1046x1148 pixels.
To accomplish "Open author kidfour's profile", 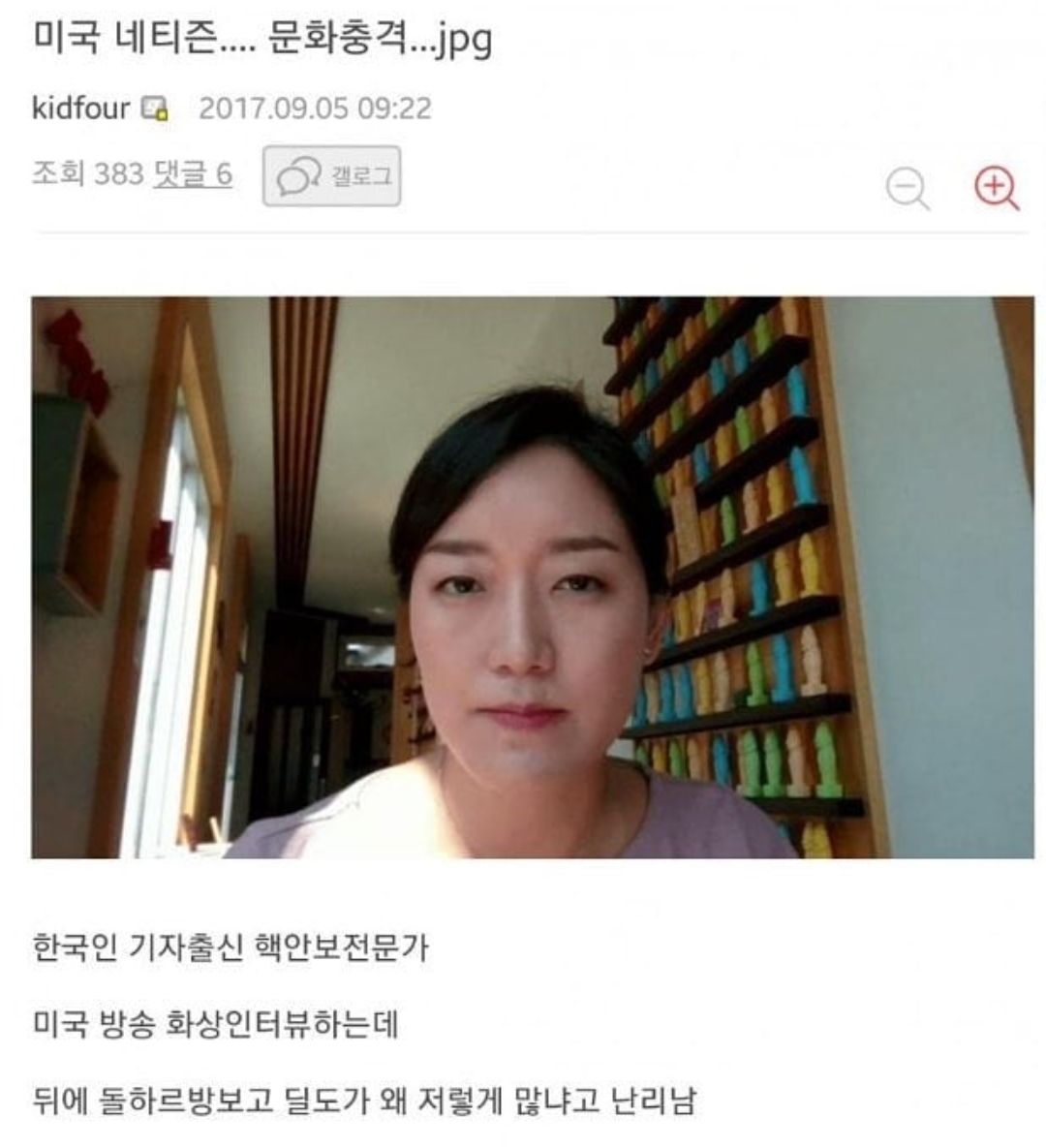I will (x=81, y=108).
